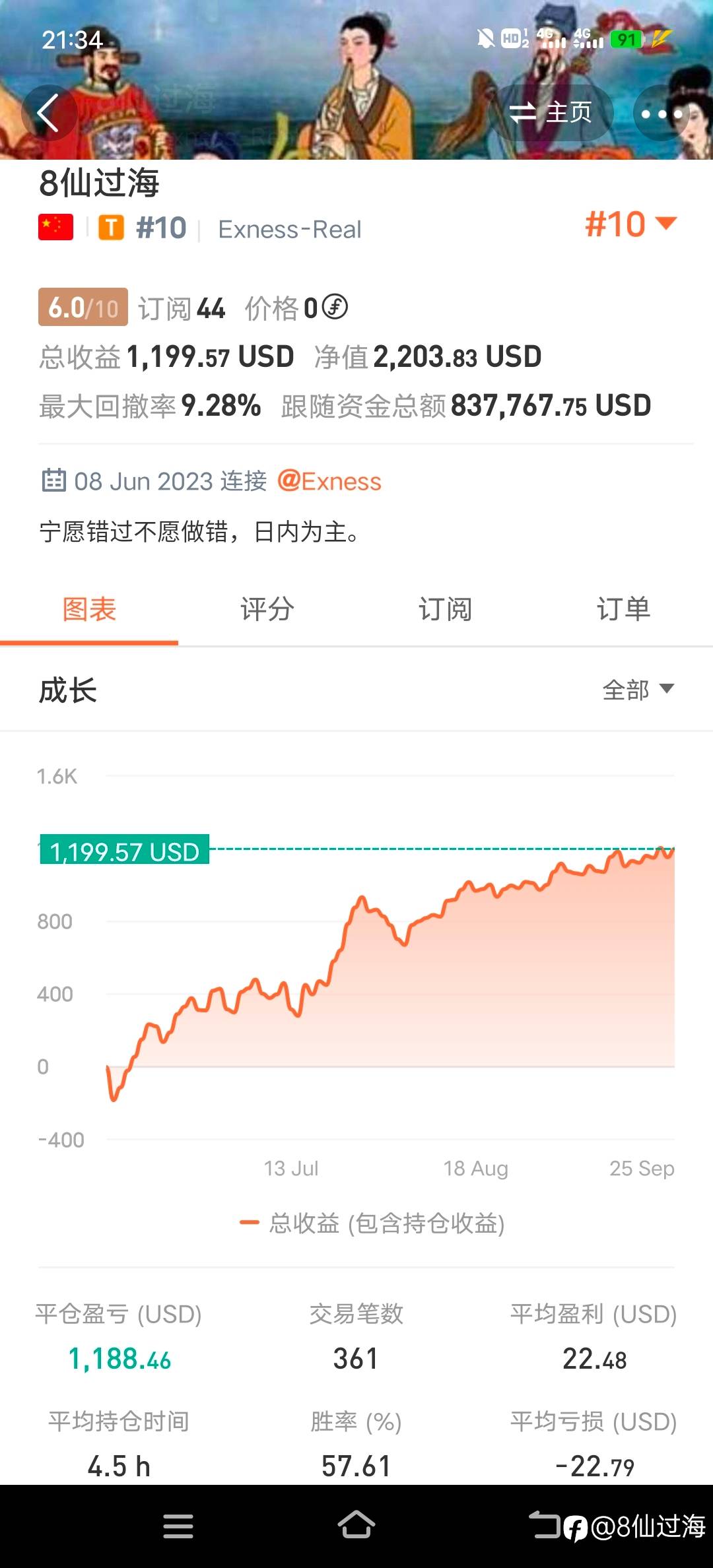Tap the system home button
Image resolution: width=713 pixels, height=1568 pixels.
pyautogui.click(x=356, y=1525)
